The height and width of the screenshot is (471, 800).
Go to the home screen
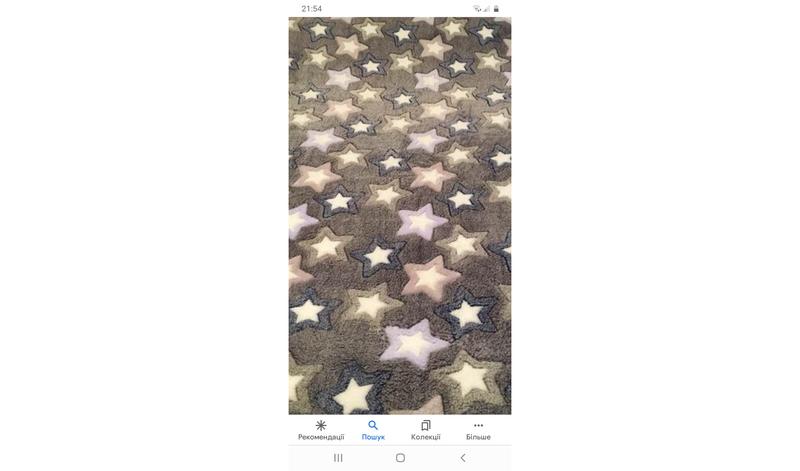coord(400,458)
